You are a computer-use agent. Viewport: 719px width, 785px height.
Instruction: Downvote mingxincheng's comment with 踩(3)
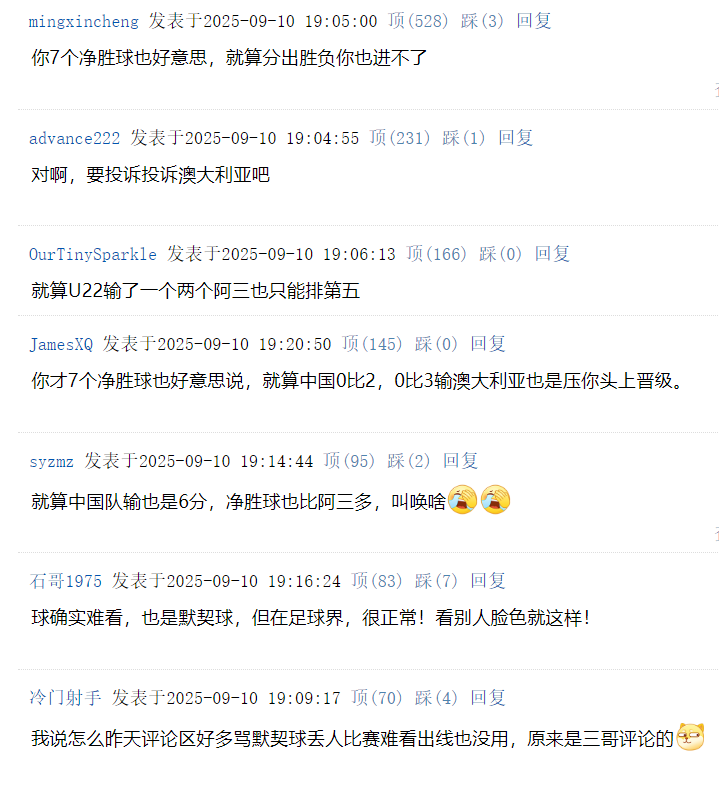tap(482, 21)
